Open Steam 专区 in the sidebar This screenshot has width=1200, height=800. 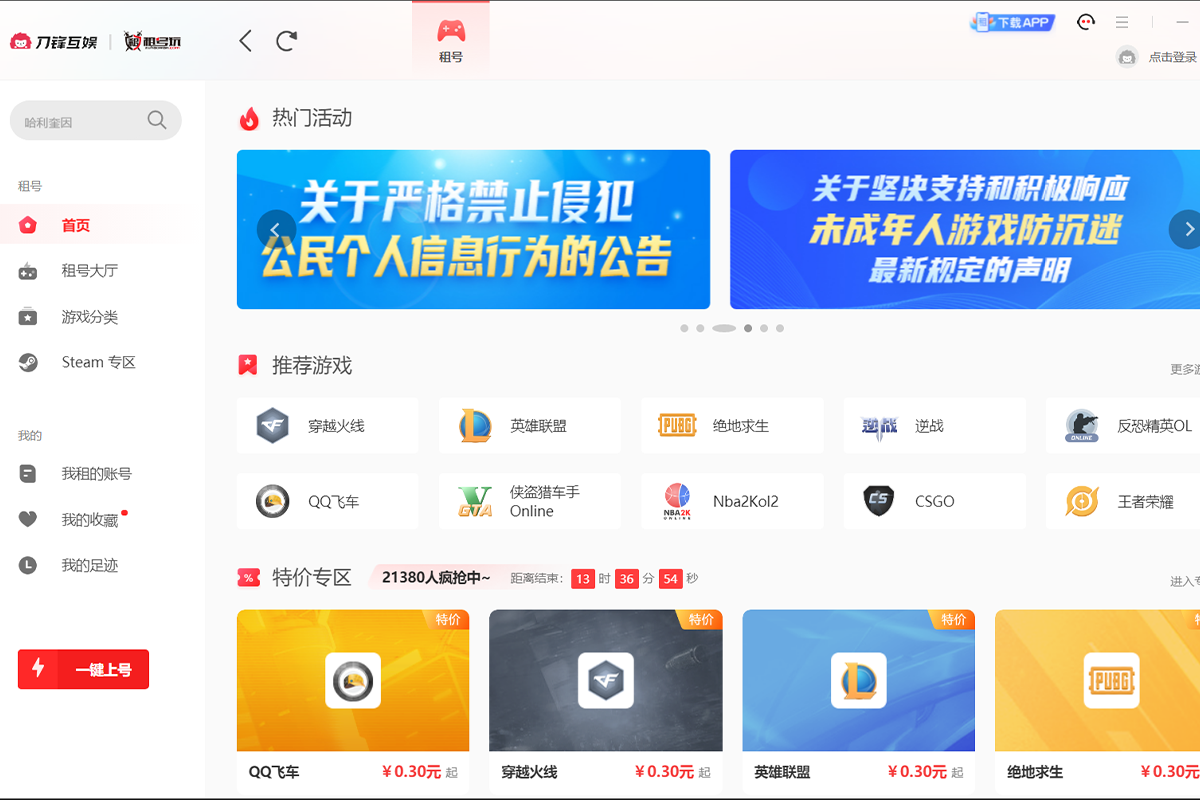pyautogui.click(x=97, y=362)
